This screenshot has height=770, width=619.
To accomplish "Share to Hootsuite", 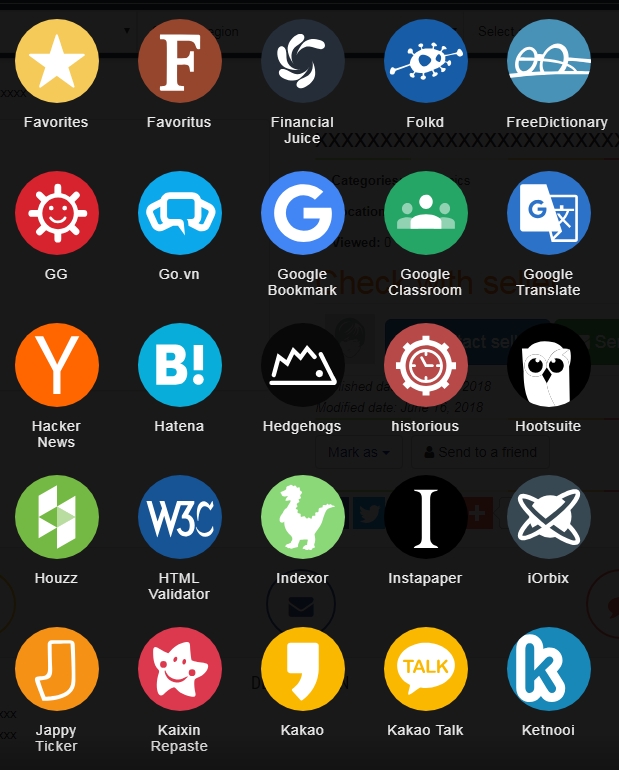I will [549, 365].
